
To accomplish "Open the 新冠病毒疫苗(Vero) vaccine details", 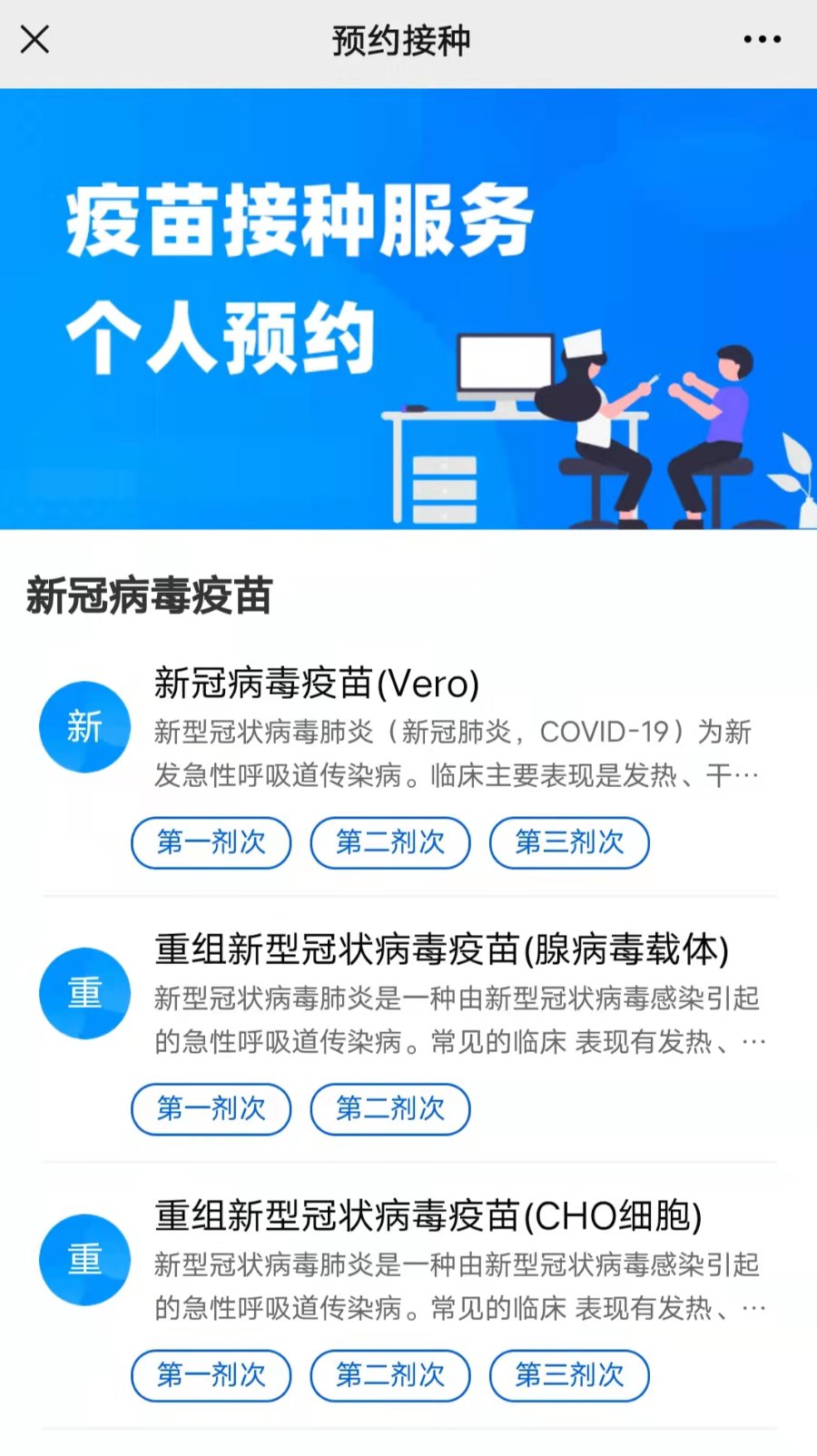I will pyautogui.click(x=317, y=684).
